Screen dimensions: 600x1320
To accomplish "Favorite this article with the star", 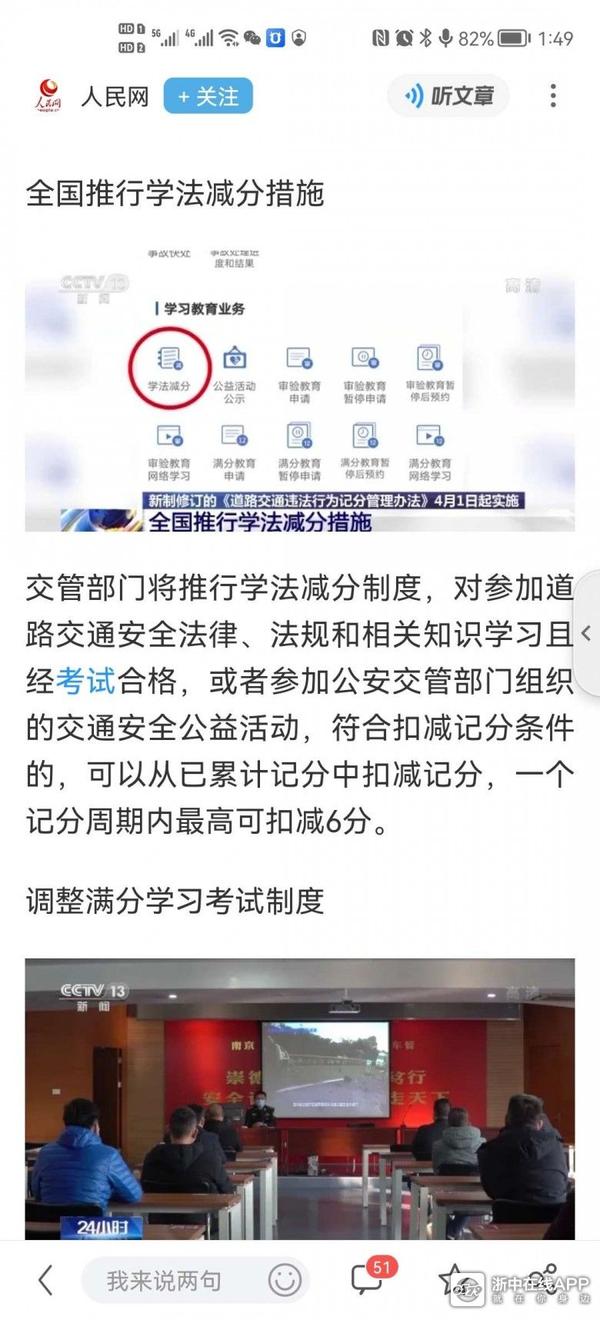I will tap(451, 1278).
